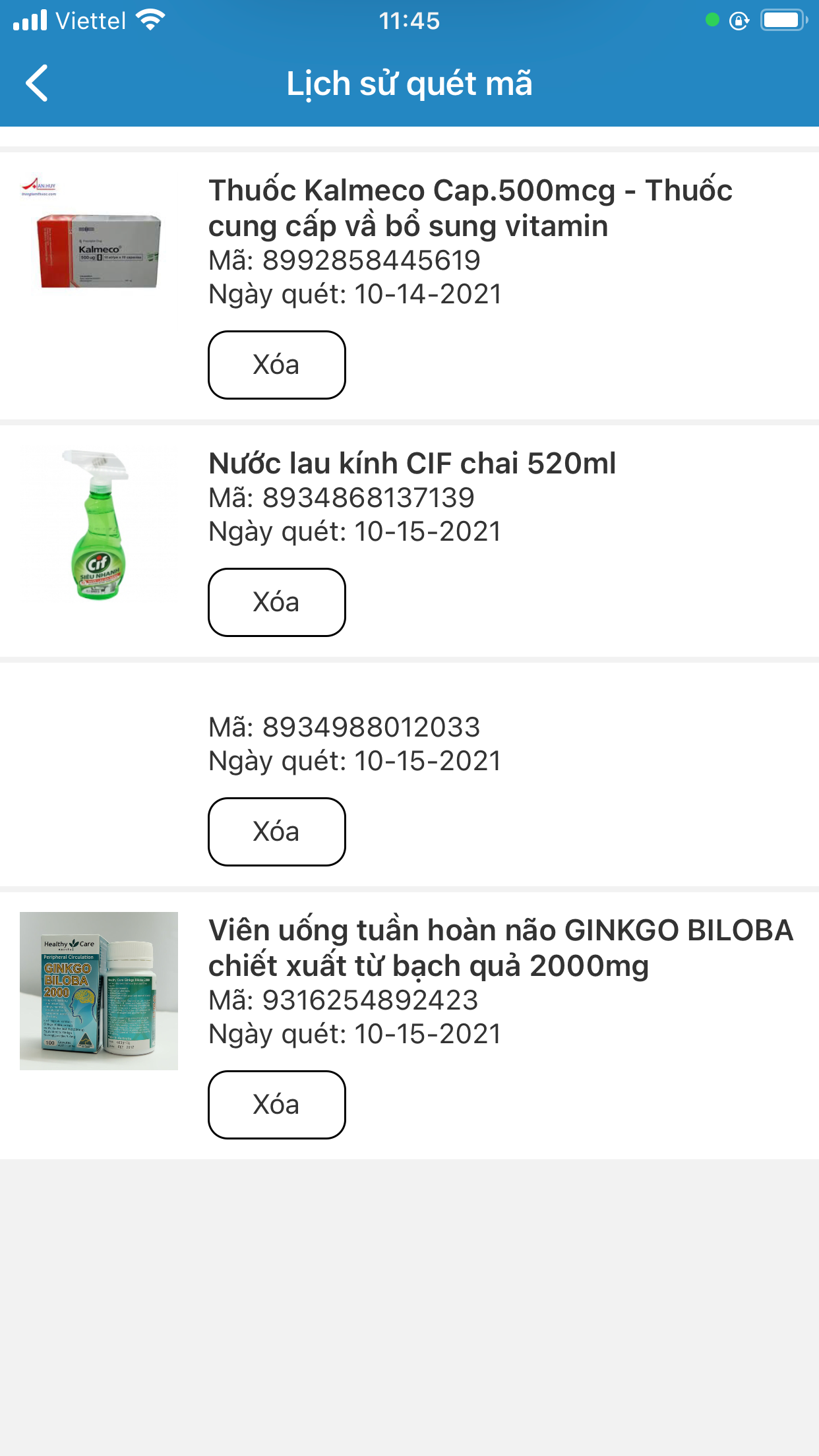Viewport: 819px width, 1456px height.
Task: Delete the entry with code 8934988012033
Action: (276, 832)
